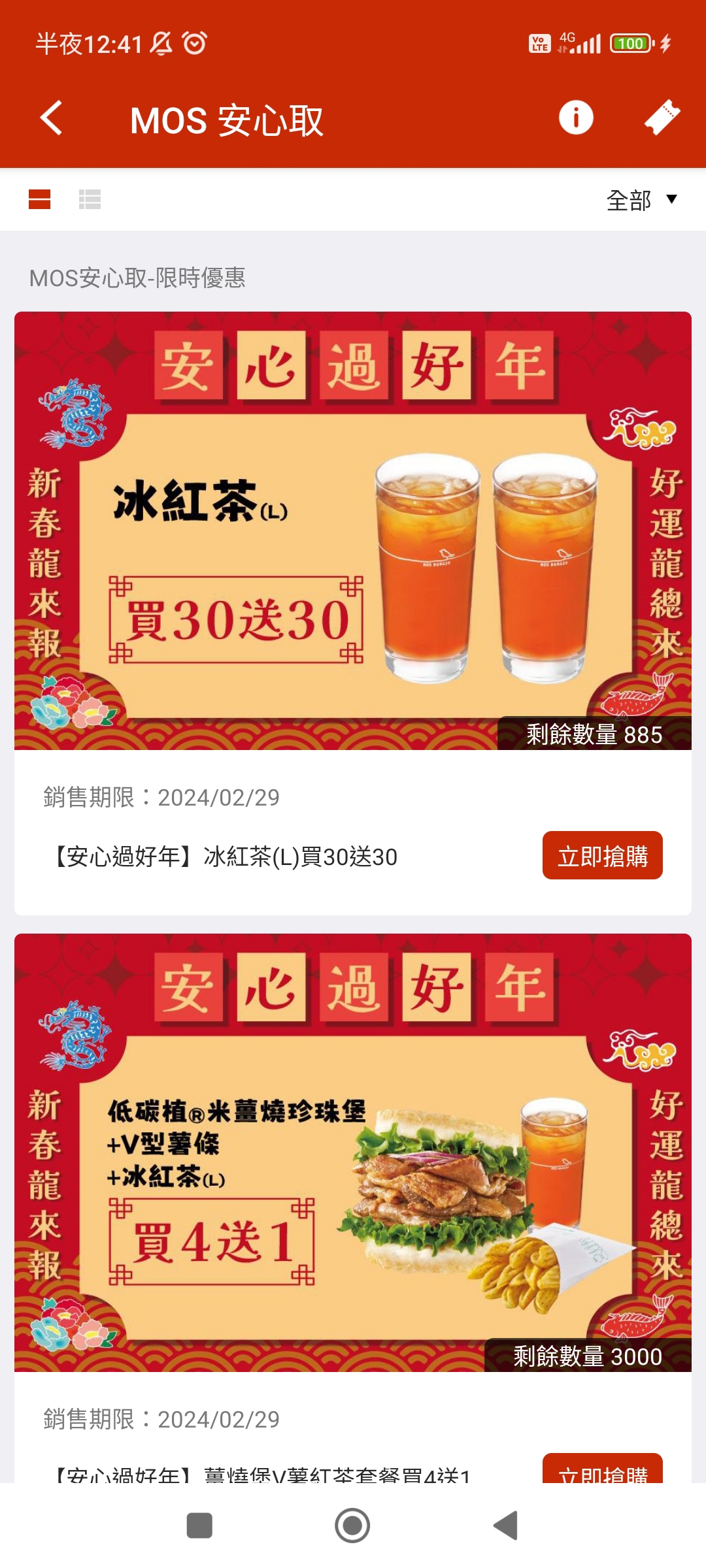
Task: Expand the 全部 filter dropdown
Action: [641, 200]
